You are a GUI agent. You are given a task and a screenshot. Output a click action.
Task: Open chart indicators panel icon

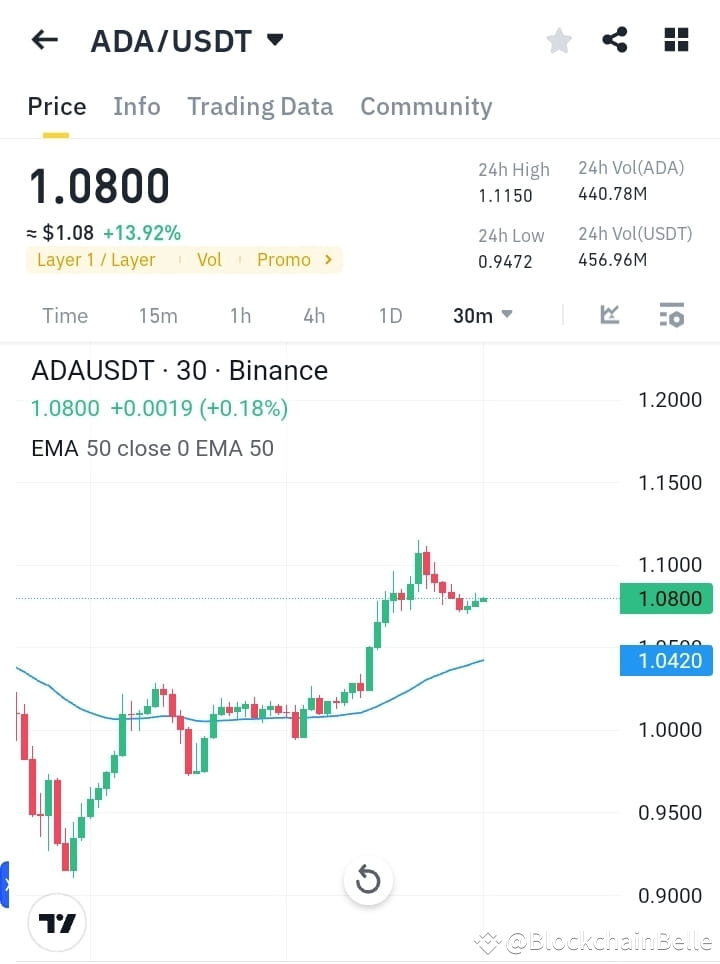click(610, 315)
